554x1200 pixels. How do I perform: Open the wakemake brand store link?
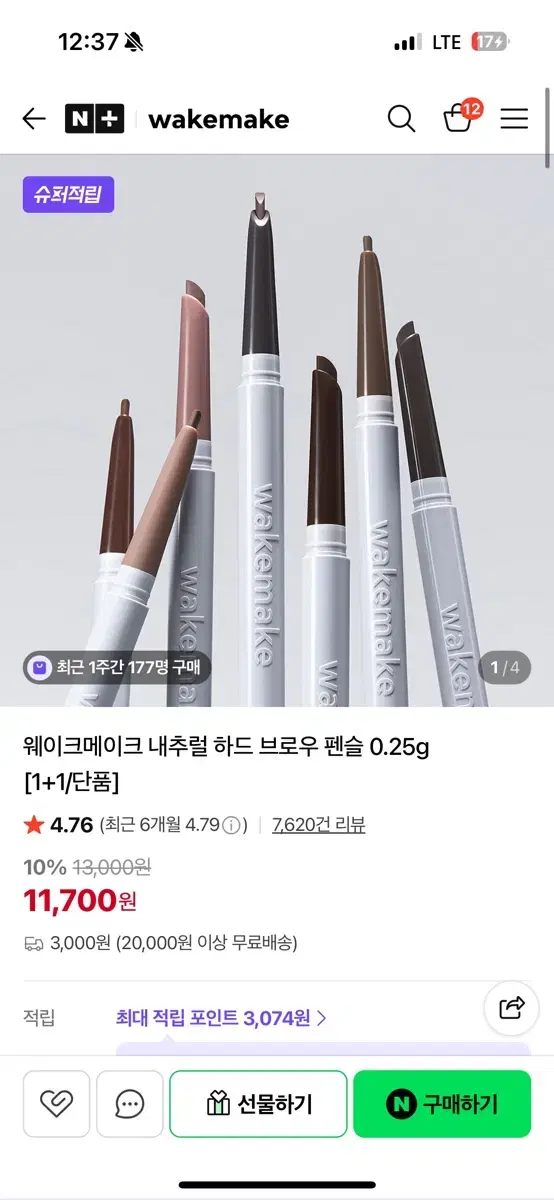[219, 120]
